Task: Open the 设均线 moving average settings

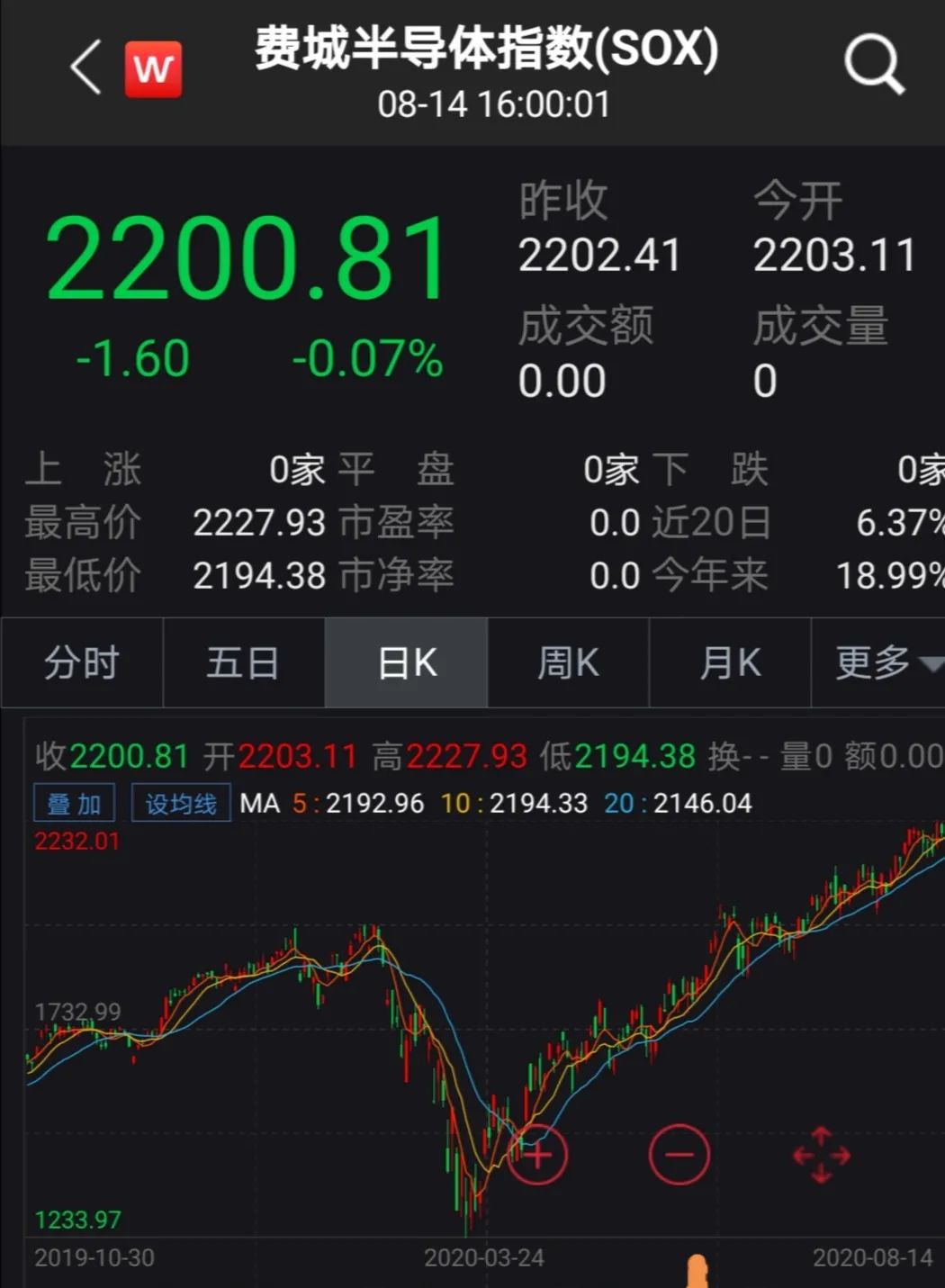Action: pyautogui.click(x=181, y=803)
